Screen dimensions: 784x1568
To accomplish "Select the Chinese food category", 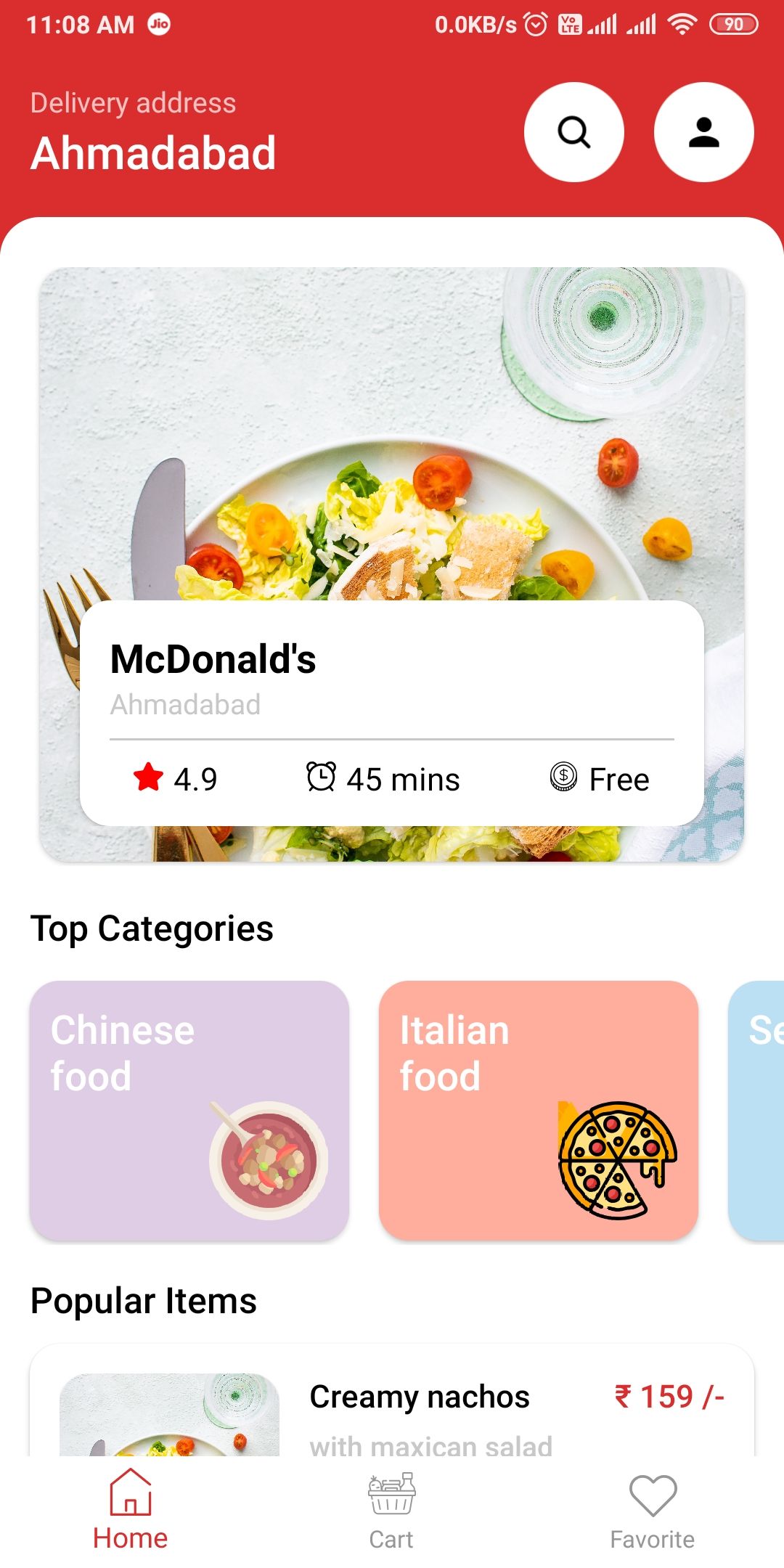I will 189,1110.
